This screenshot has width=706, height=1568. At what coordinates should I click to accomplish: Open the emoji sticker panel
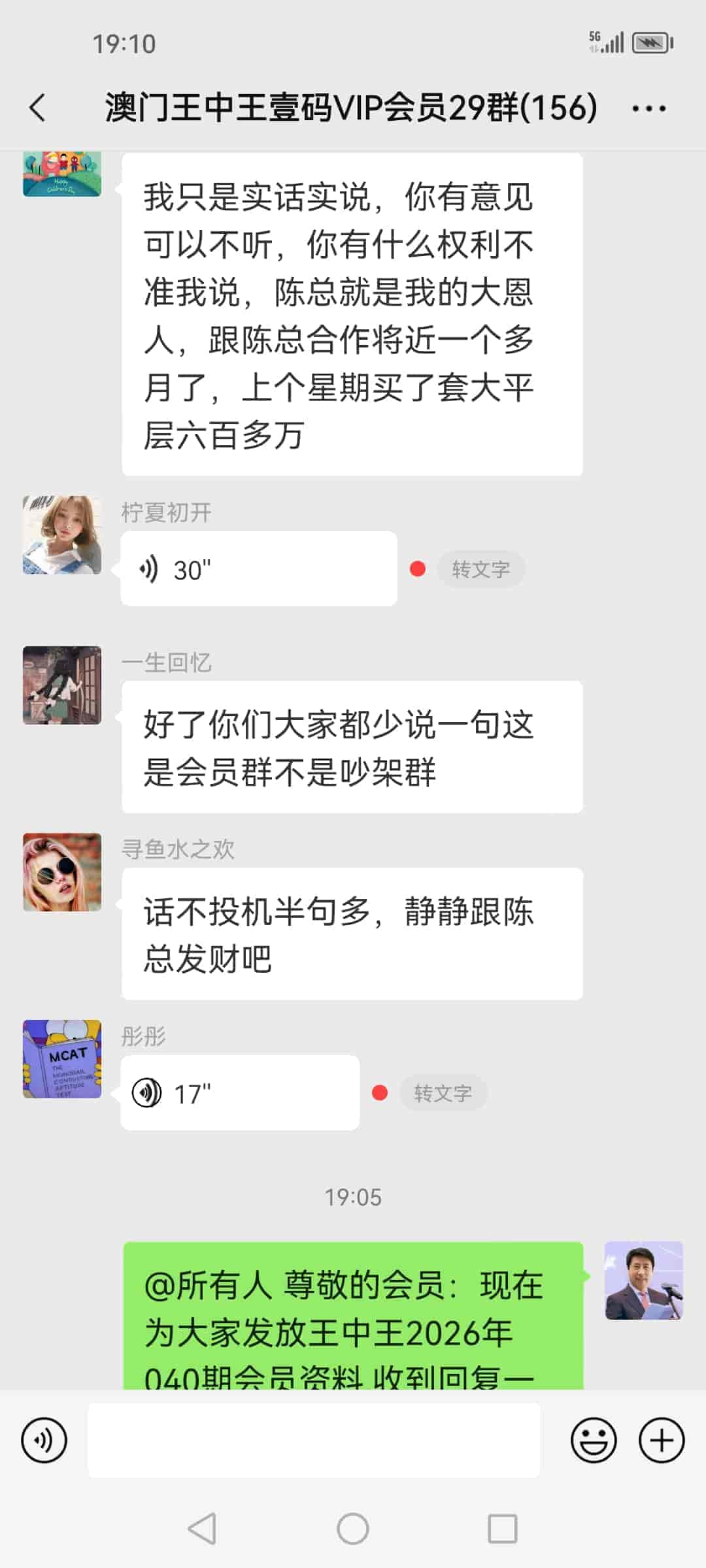click(594, 1440)
